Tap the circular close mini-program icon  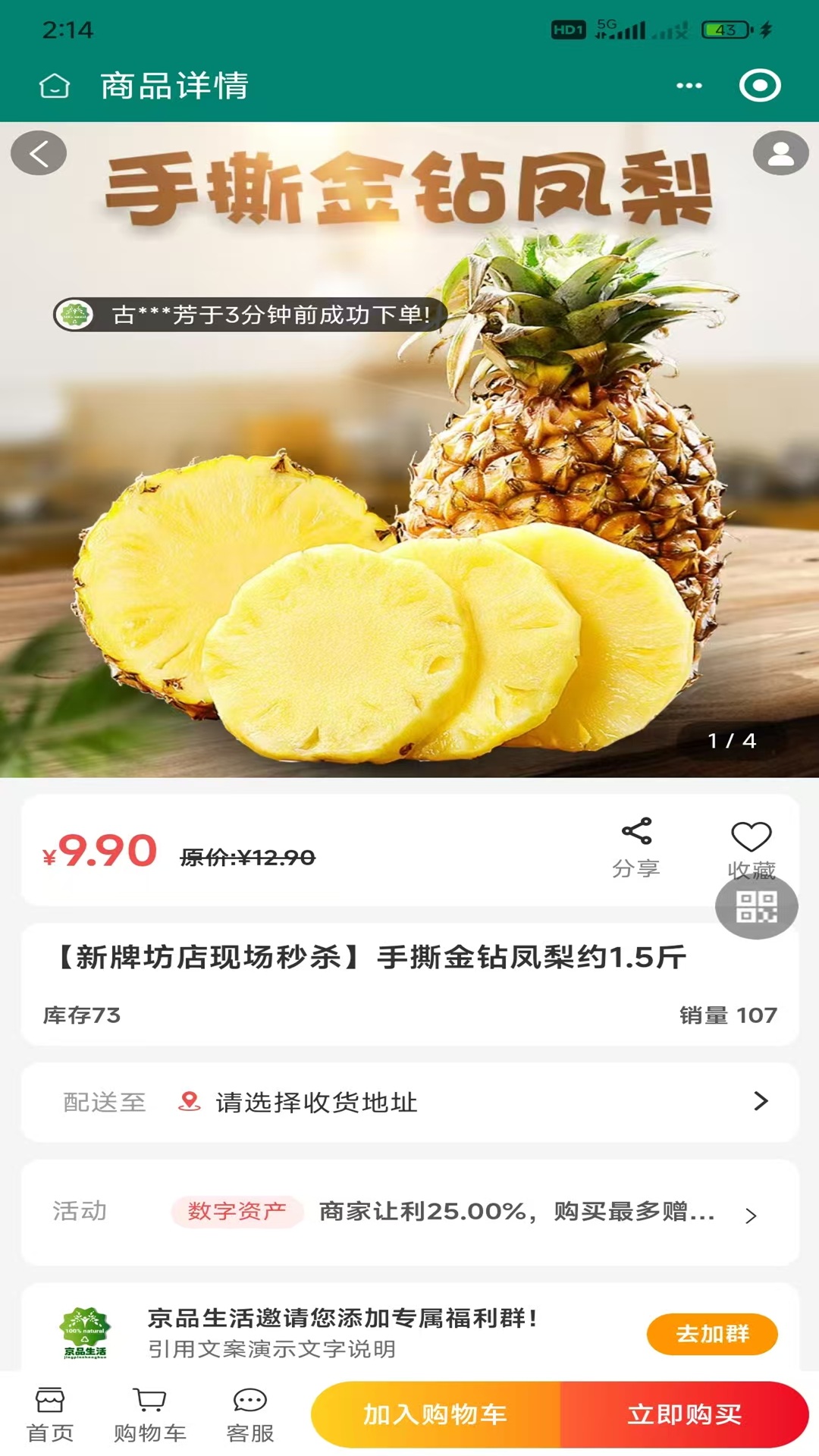[759, 86]
